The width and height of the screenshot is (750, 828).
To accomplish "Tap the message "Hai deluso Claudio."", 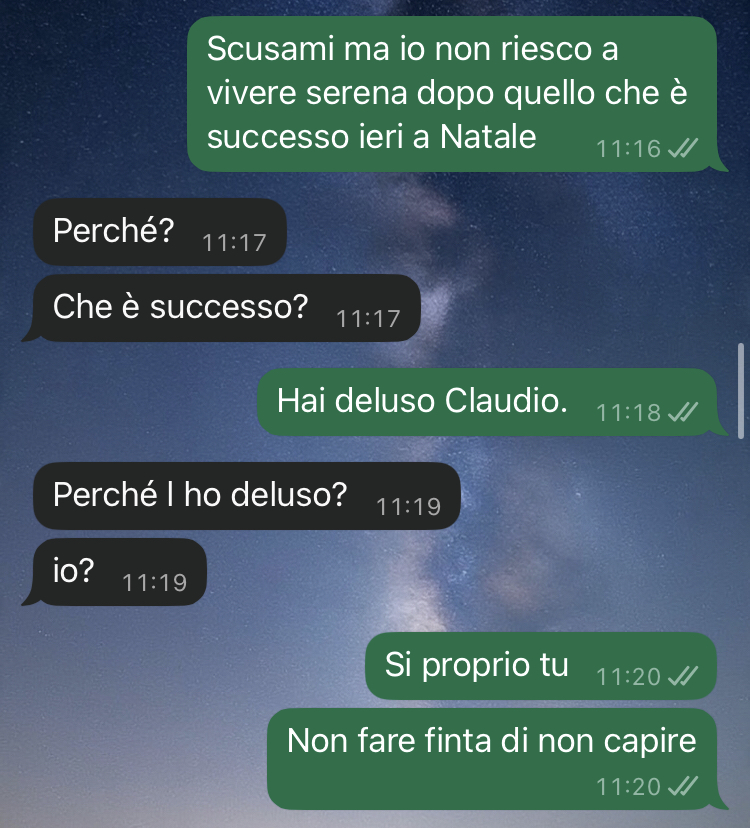I will (487, 402).
